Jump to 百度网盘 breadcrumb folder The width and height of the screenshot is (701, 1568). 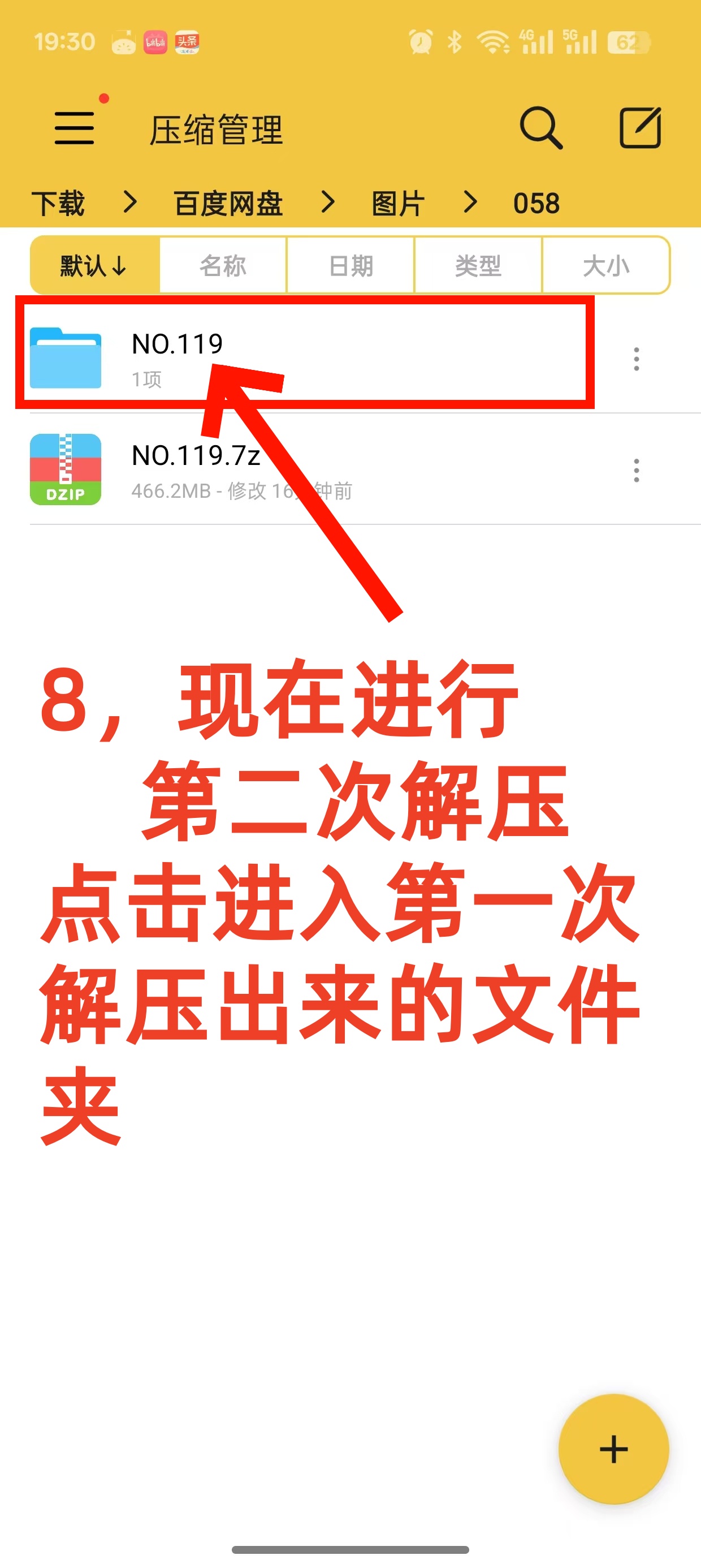pyautogui.click(x=228, y=203)
